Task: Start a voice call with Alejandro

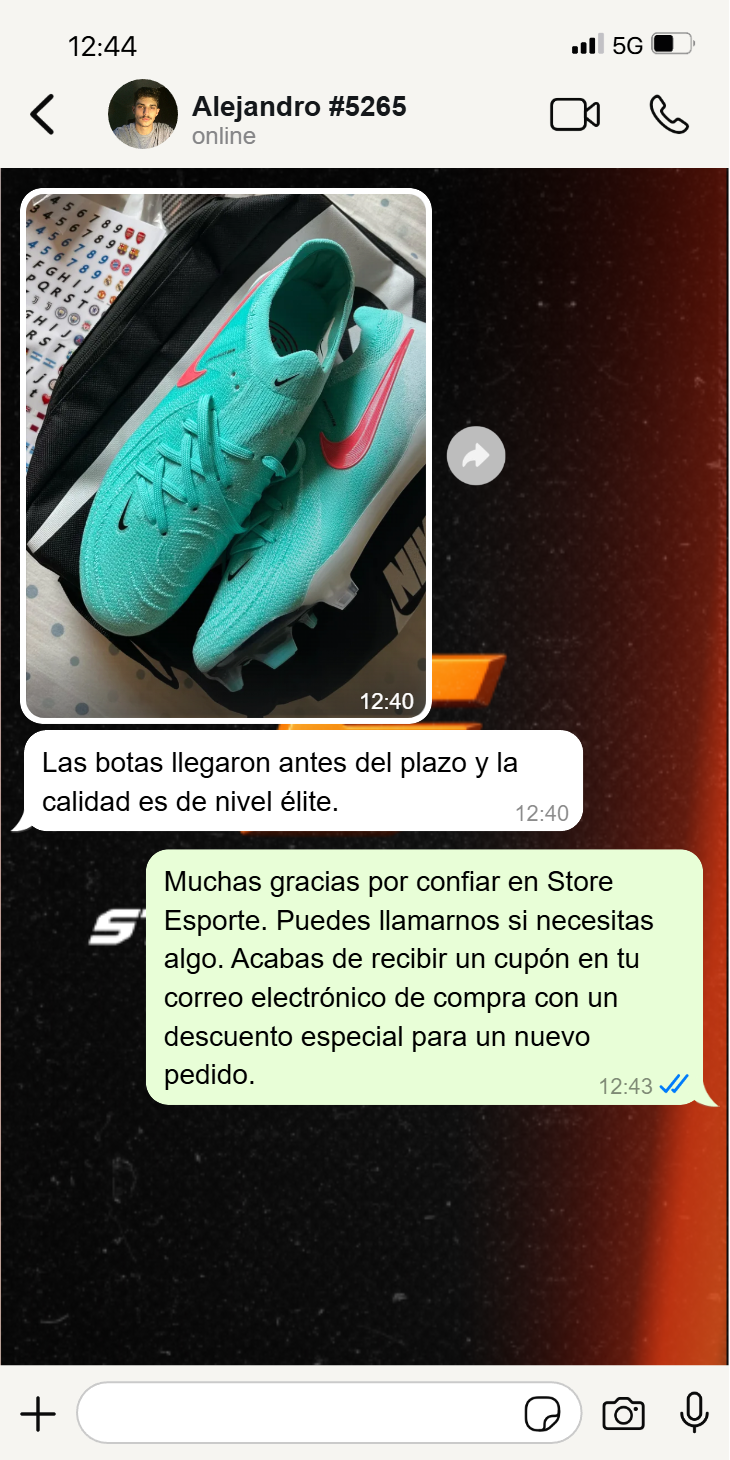Action: tap(669, 115)
